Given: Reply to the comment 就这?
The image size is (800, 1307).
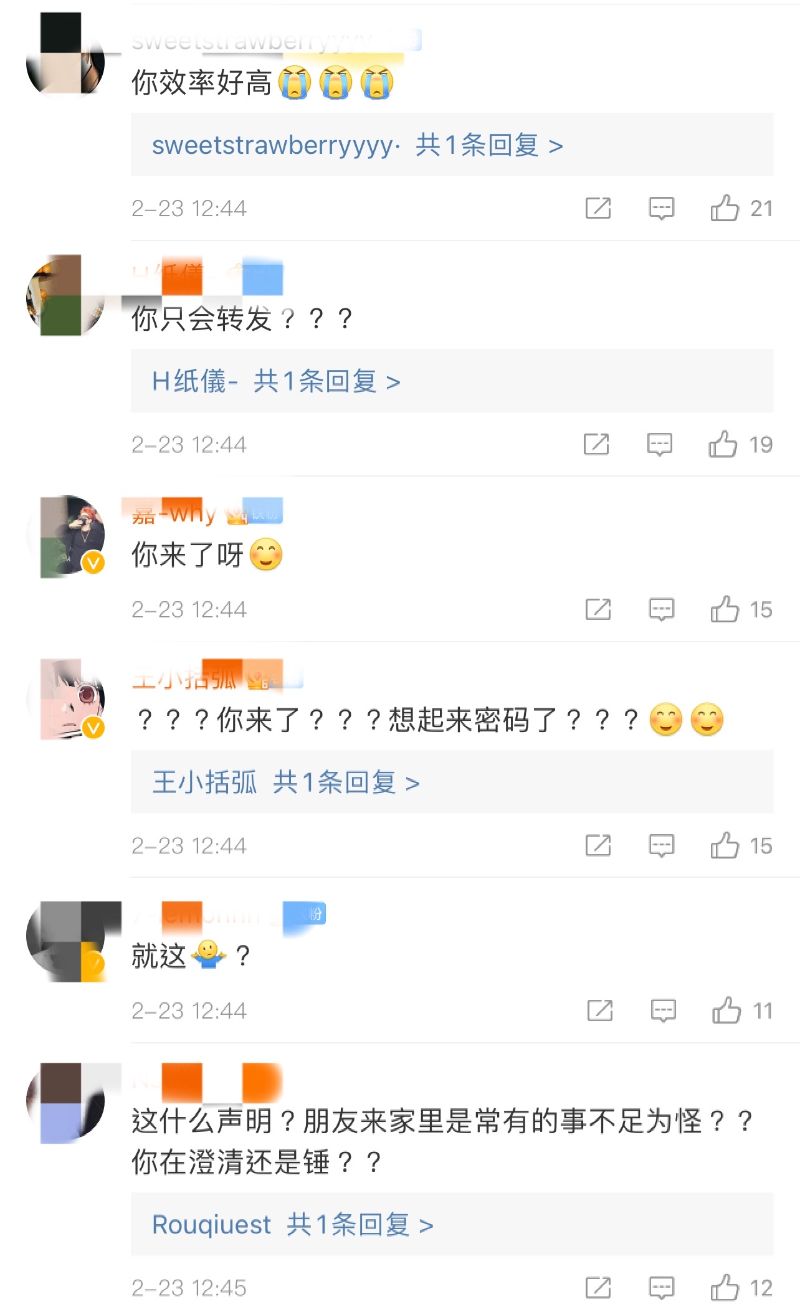Looking at the screenshot, I should [x=663, y=1011].
